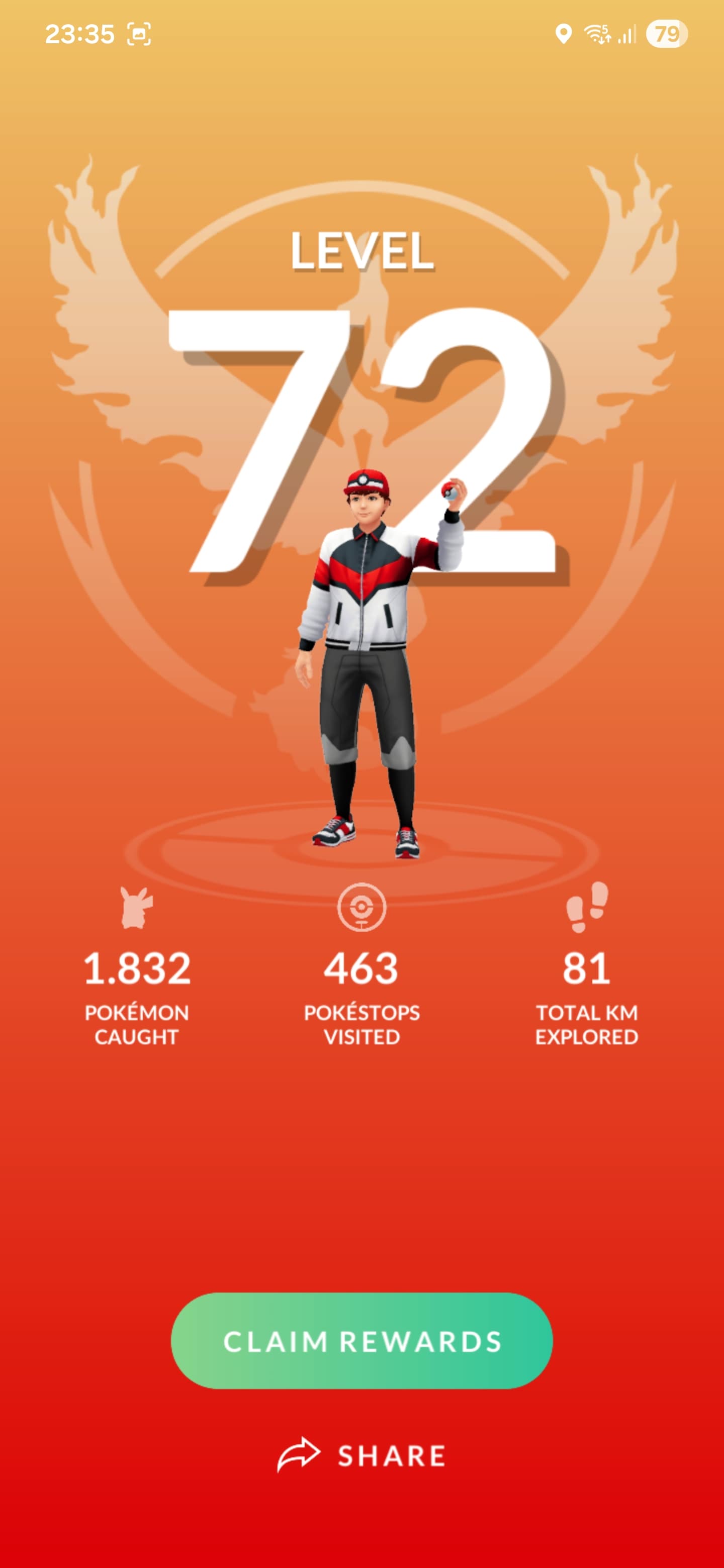Image resolution: width=724 pixels, height=1568 pixels.
Task: Tap the Claim Rewards button
Action: pos(361,1341)
